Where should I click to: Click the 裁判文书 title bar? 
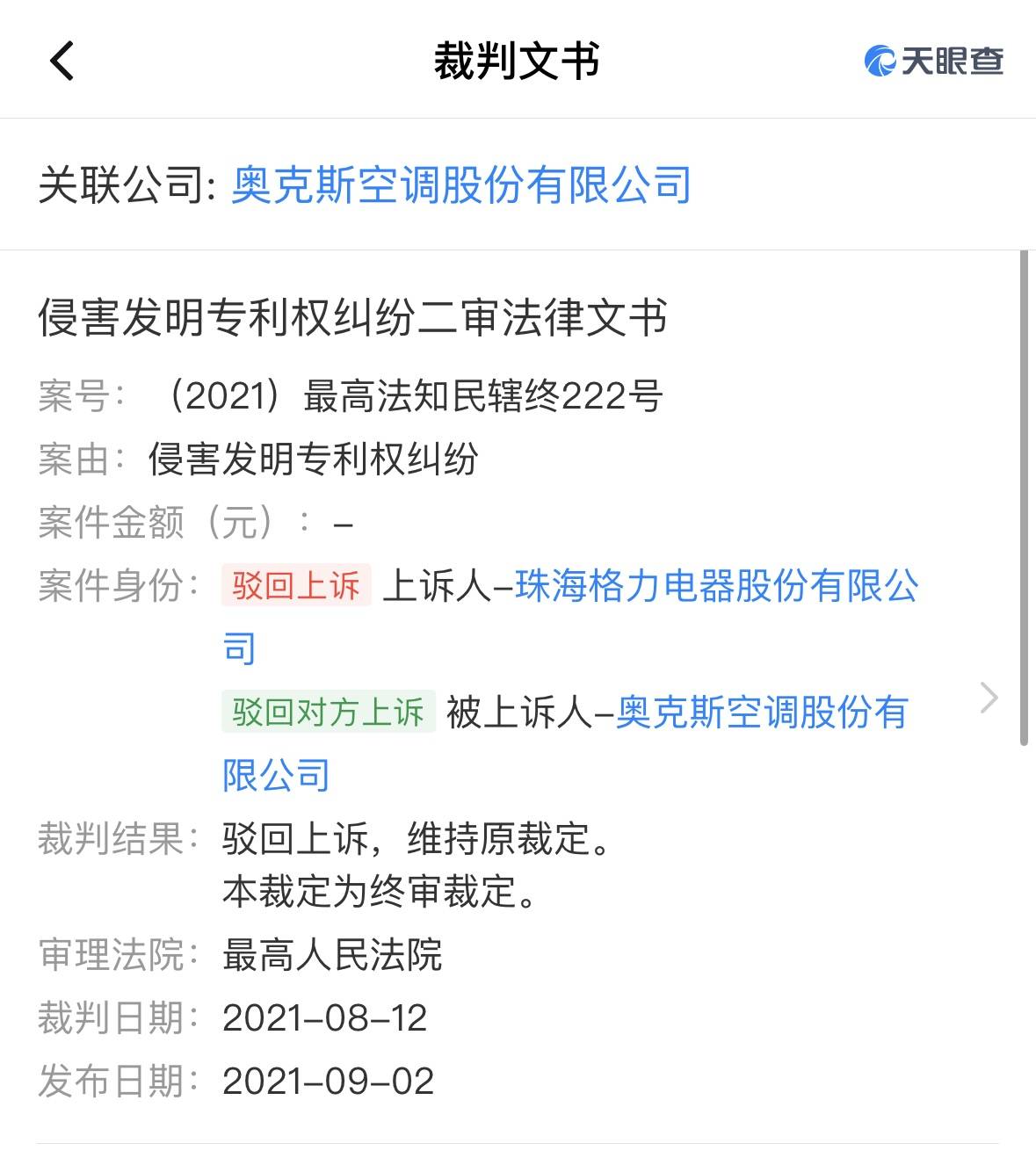point(518,62)
